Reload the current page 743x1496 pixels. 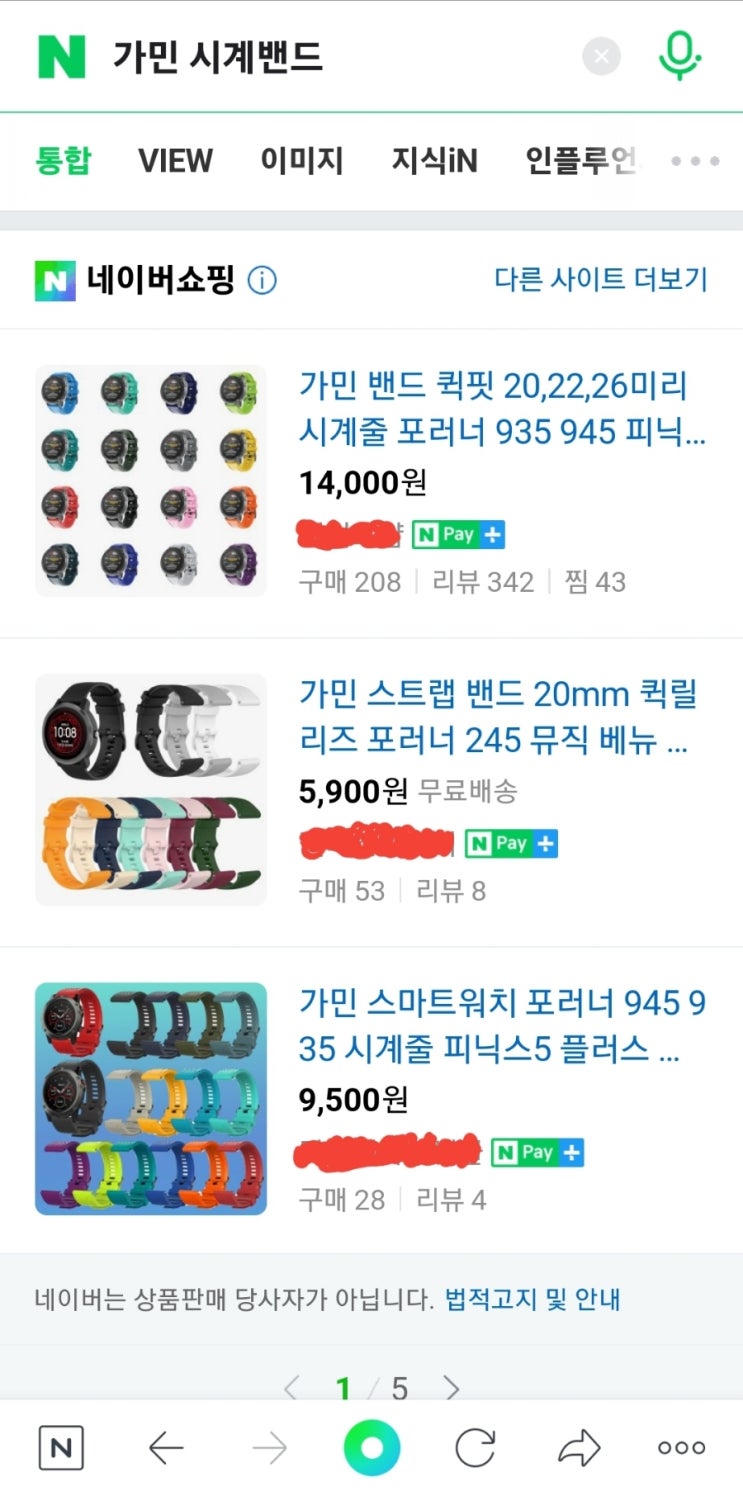click(x=475, y=1447)
